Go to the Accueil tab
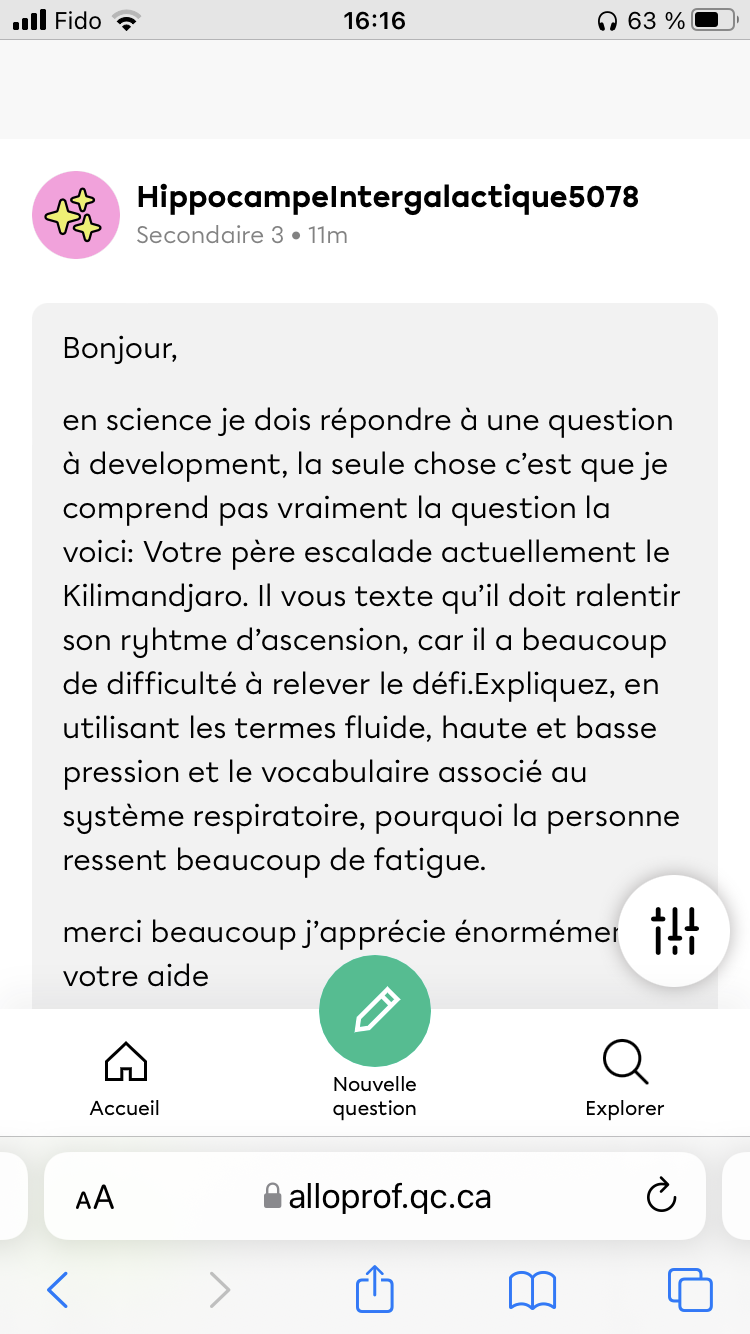This screenshot has width=750, height=1334. 125,1078
